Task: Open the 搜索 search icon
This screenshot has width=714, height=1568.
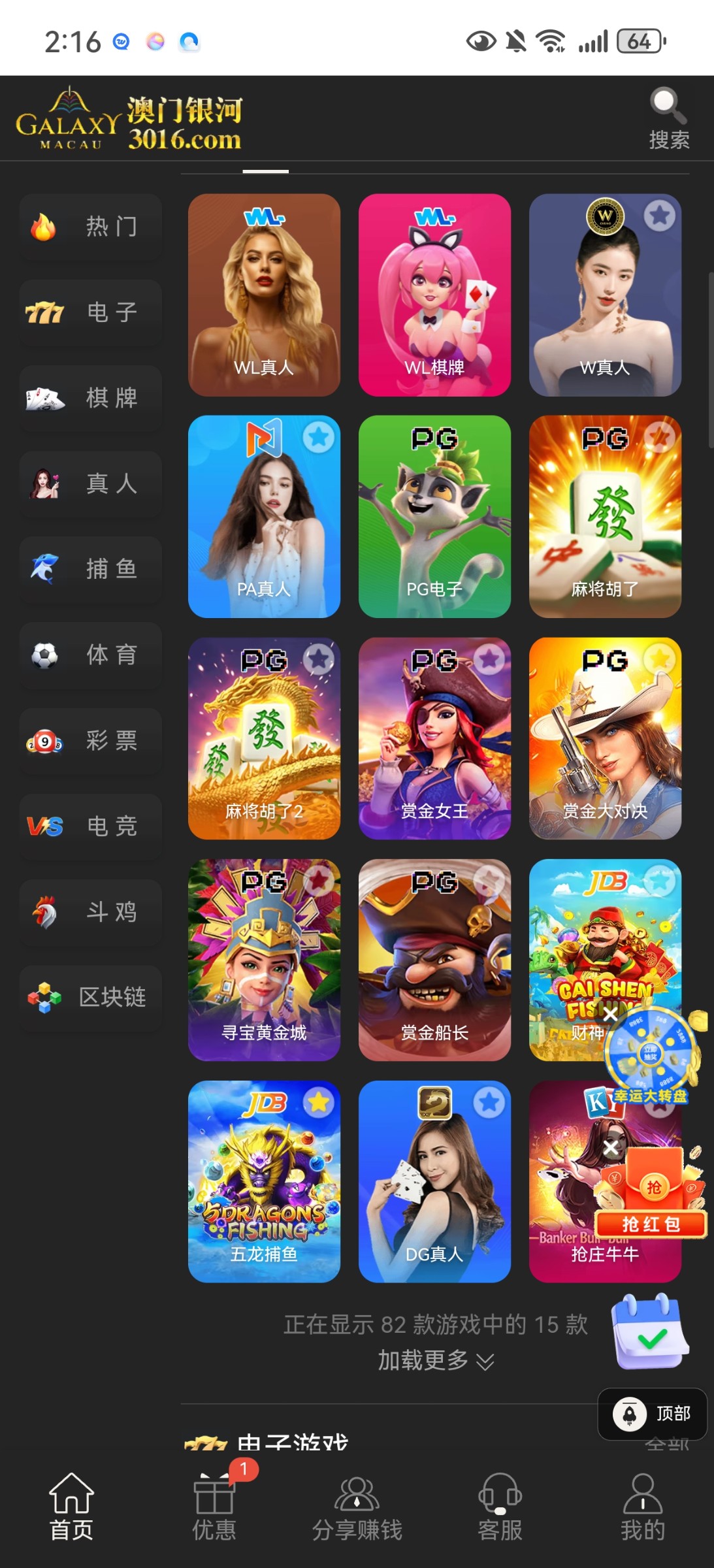Action: tap(668, 119)
